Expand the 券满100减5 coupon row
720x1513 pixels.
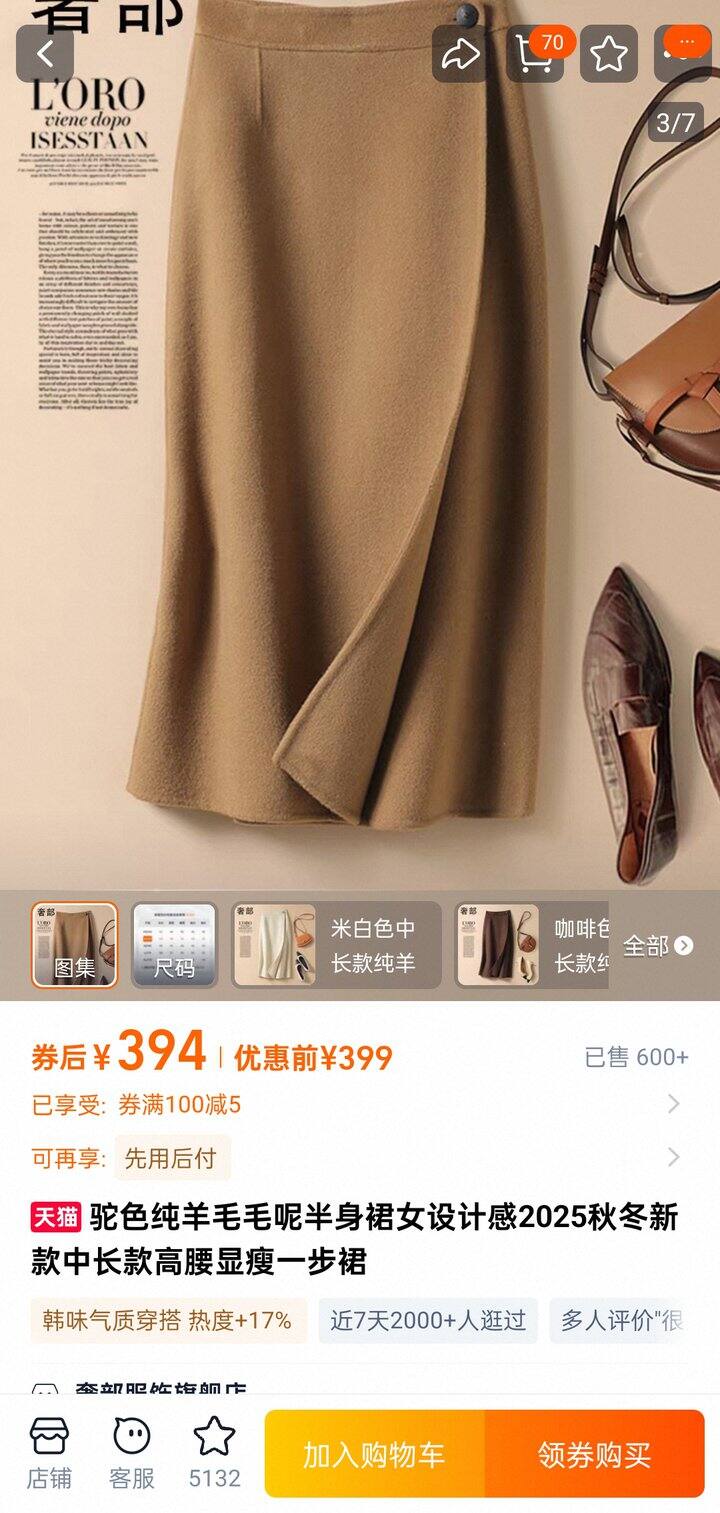click(x=360, y=1105)
